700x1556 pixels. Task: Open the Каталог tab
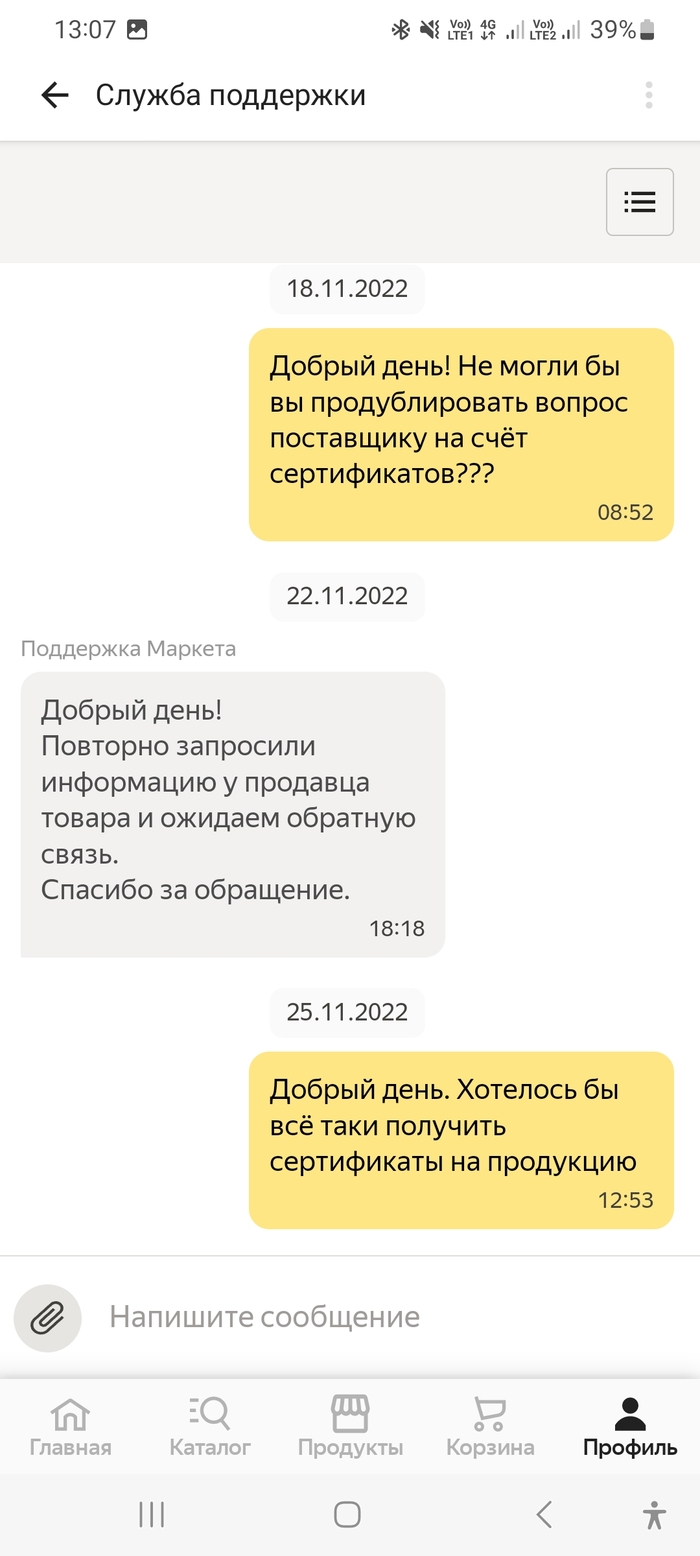[210, 1427]
